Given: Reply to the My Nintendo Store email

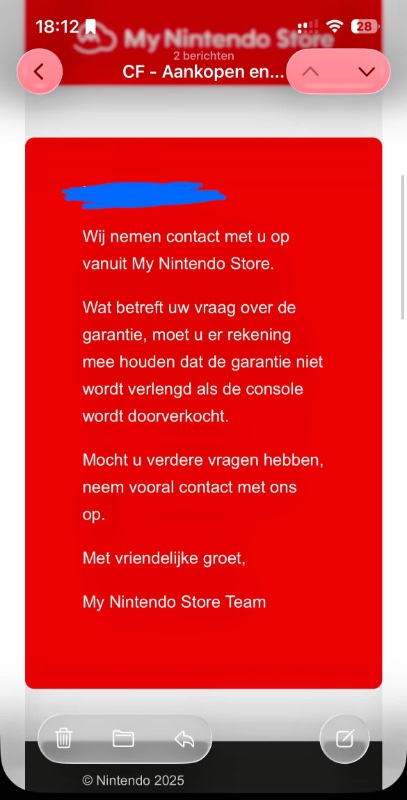Looking at the screenshot, I should pos(184,738).
